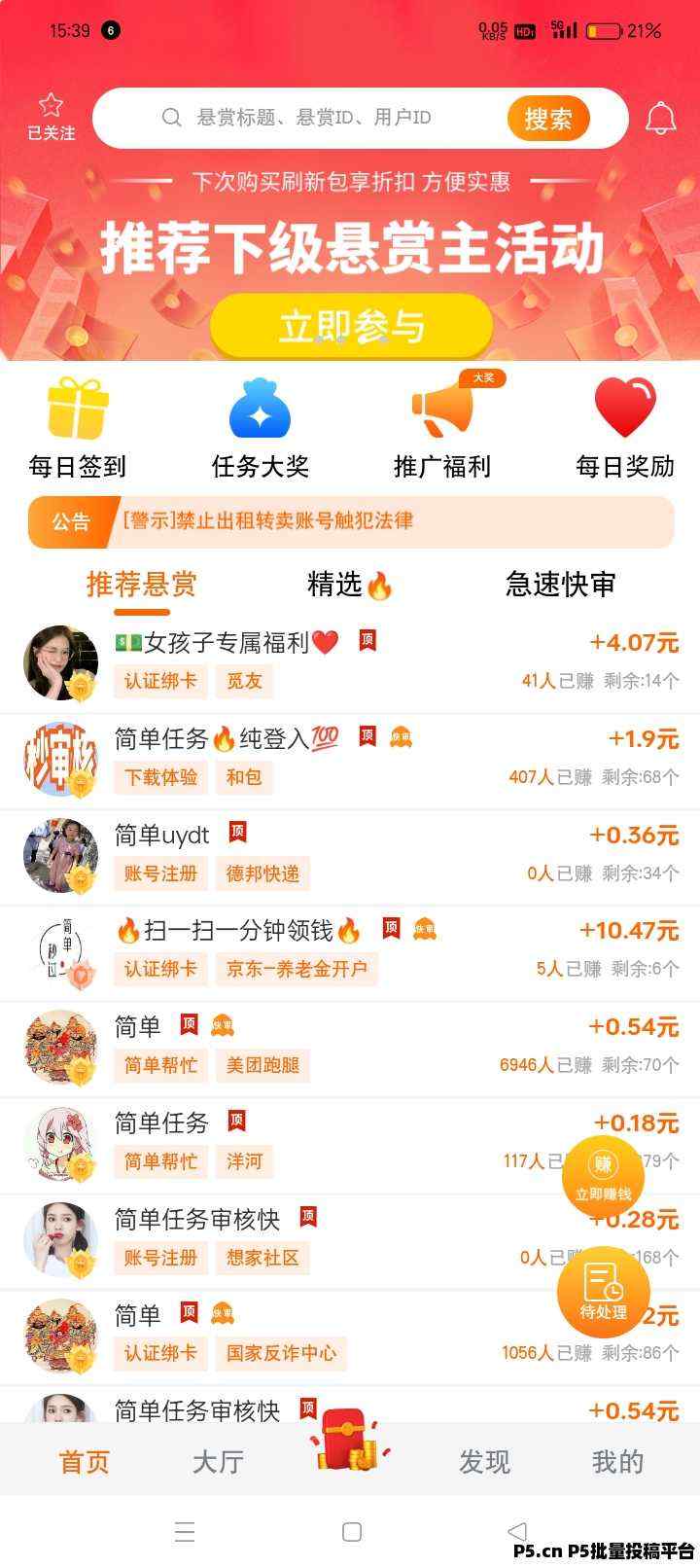Tap the 立即参与 join now button

tap(350, 327)
